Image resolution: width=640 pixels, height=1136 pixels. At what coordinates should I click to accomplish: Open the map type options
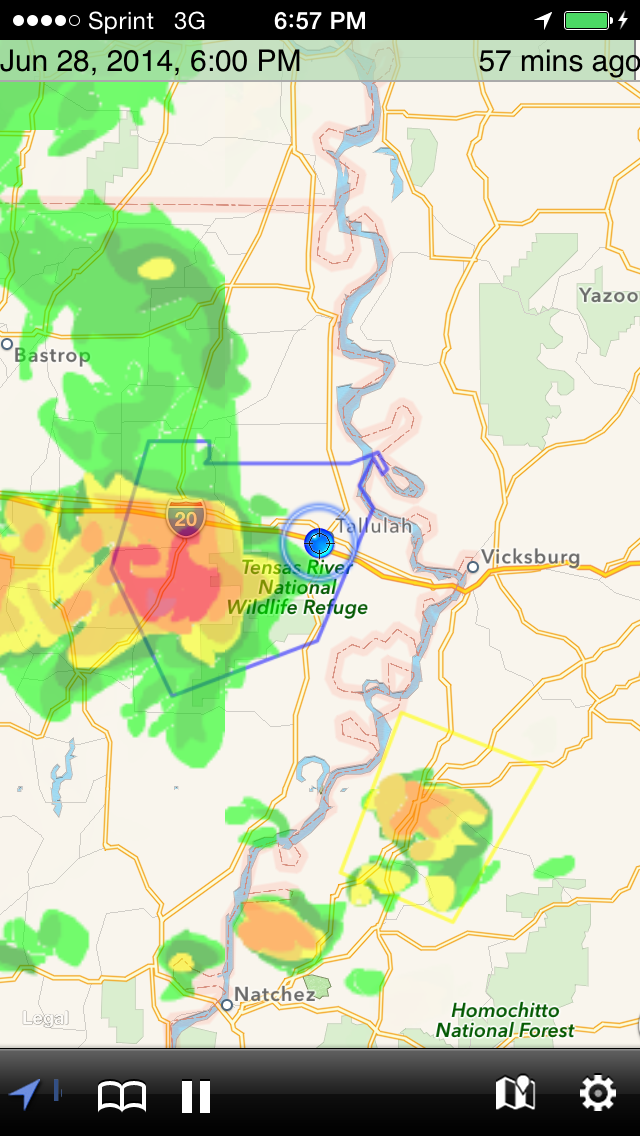pos(516,1094)
